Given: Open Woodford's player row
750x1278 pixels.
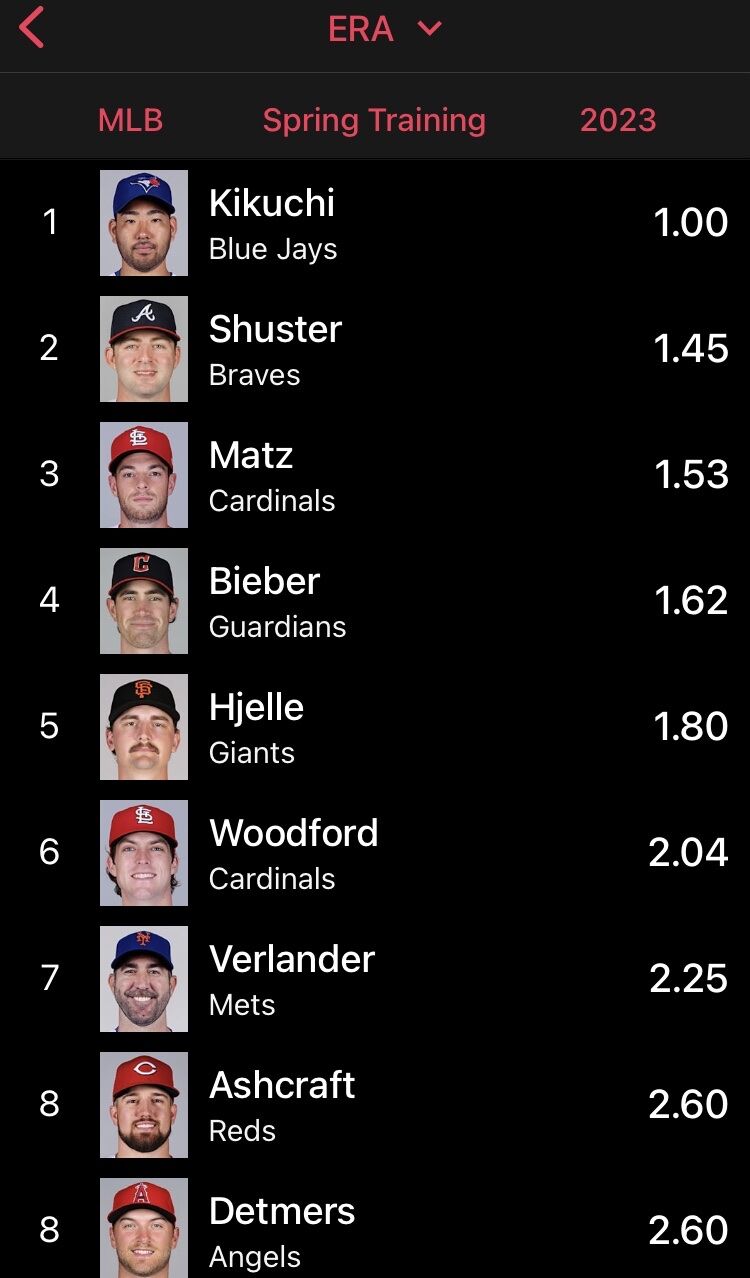Looking at the screenshot, I should tap(375, 853).
